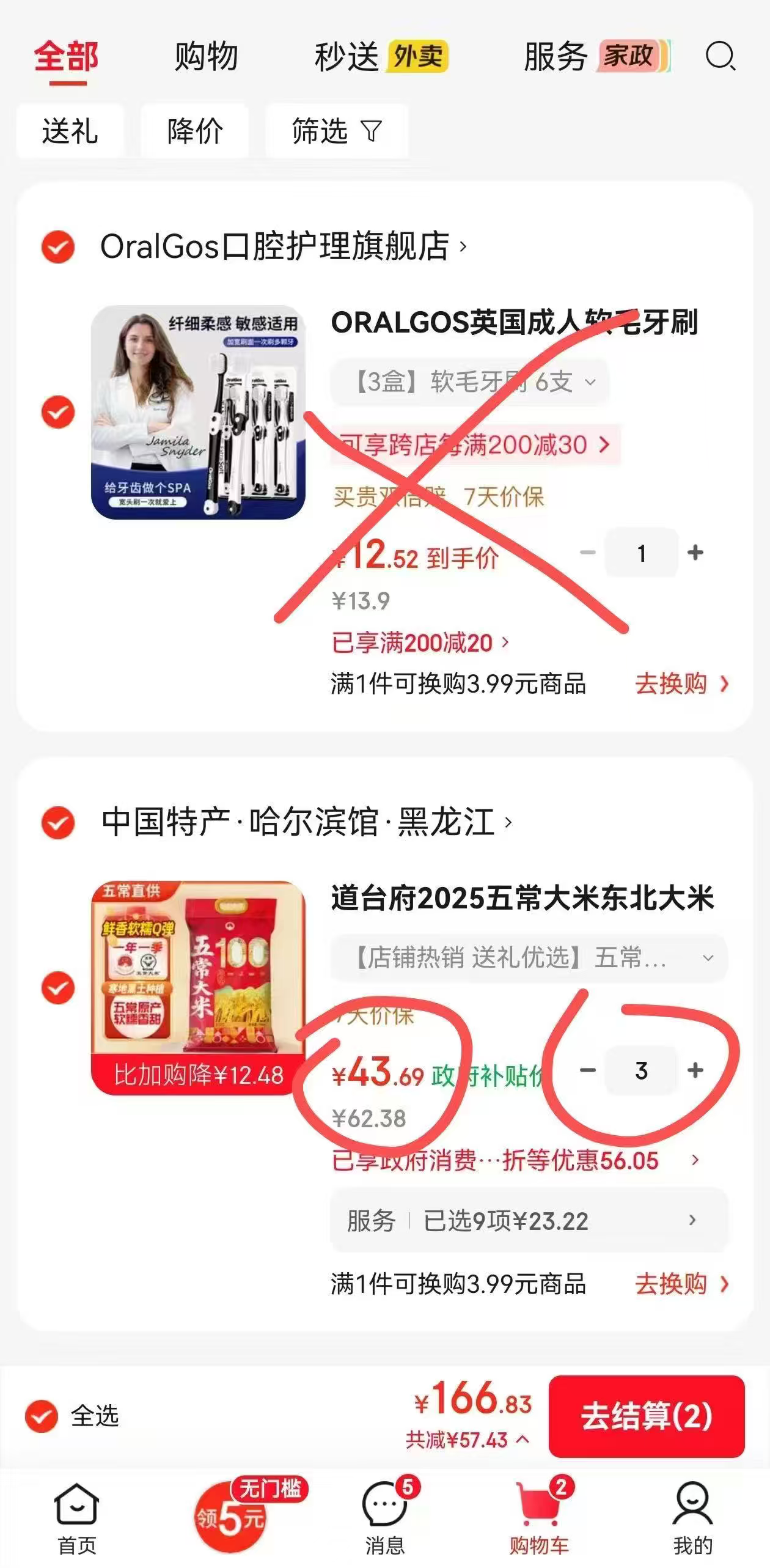The width and height of the screenshot is (770, 1568).
Task: Uncheck the 道台府五常大米 item checkbox
Action: pos(58,988)
